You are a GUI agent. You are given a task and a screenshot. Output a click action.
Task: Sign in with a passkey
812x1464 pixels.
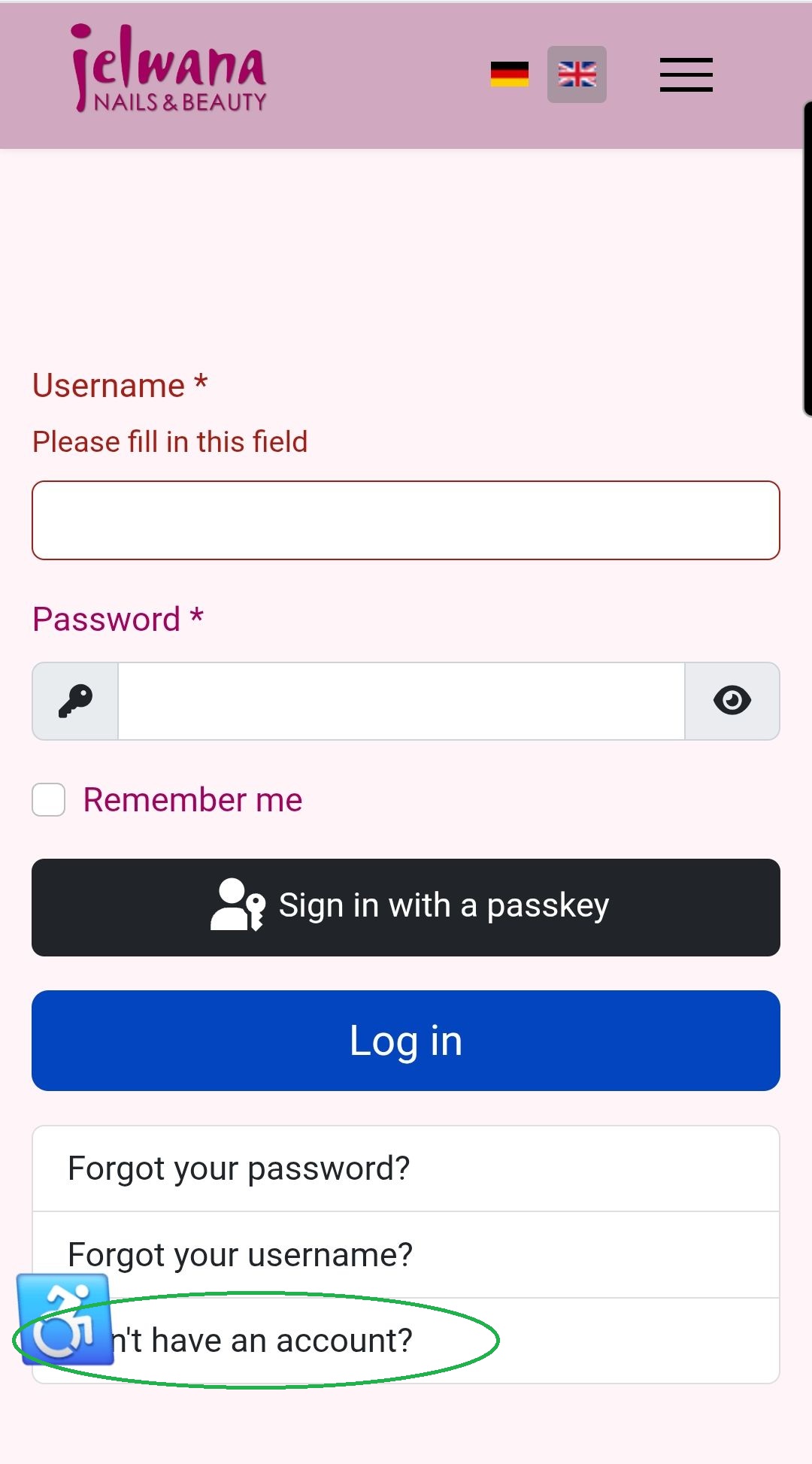[x=406, y=907]
